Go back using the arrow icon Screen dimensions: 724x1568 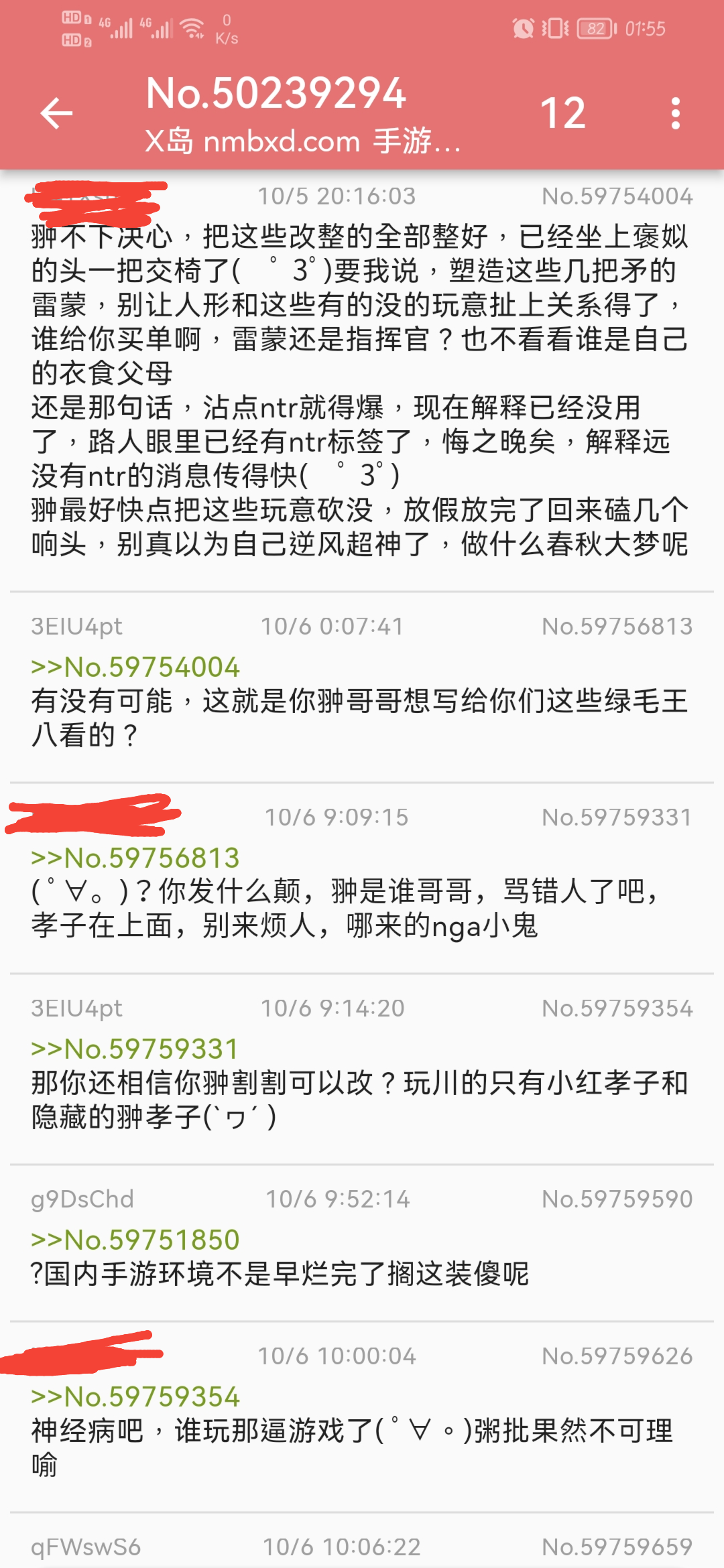[x=56, y=113]
